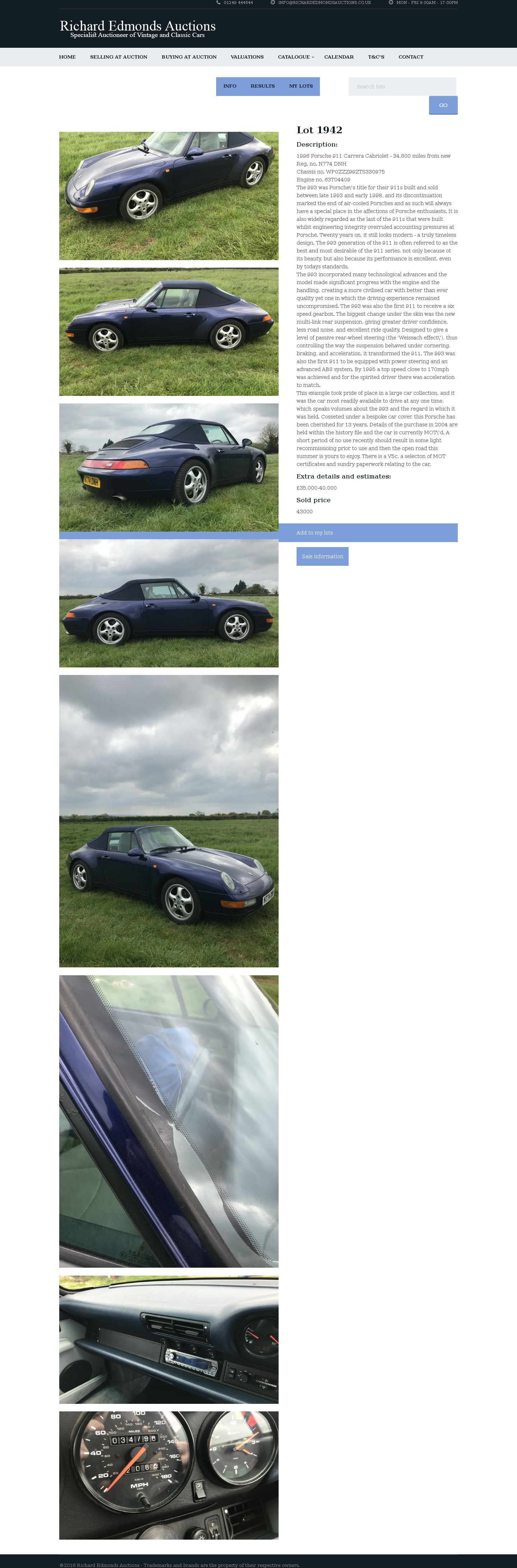Tap the email address in header
This screenshot has height=1568, width=517.
point(324,3)
